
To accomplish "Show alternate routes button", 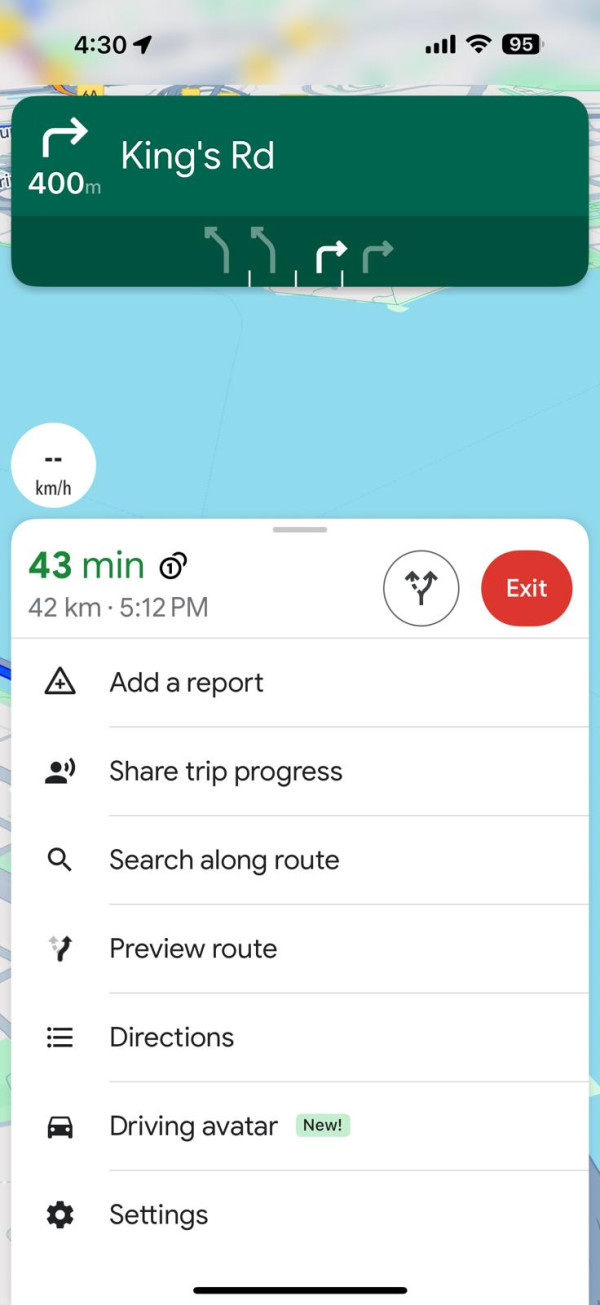I will 421,589.
